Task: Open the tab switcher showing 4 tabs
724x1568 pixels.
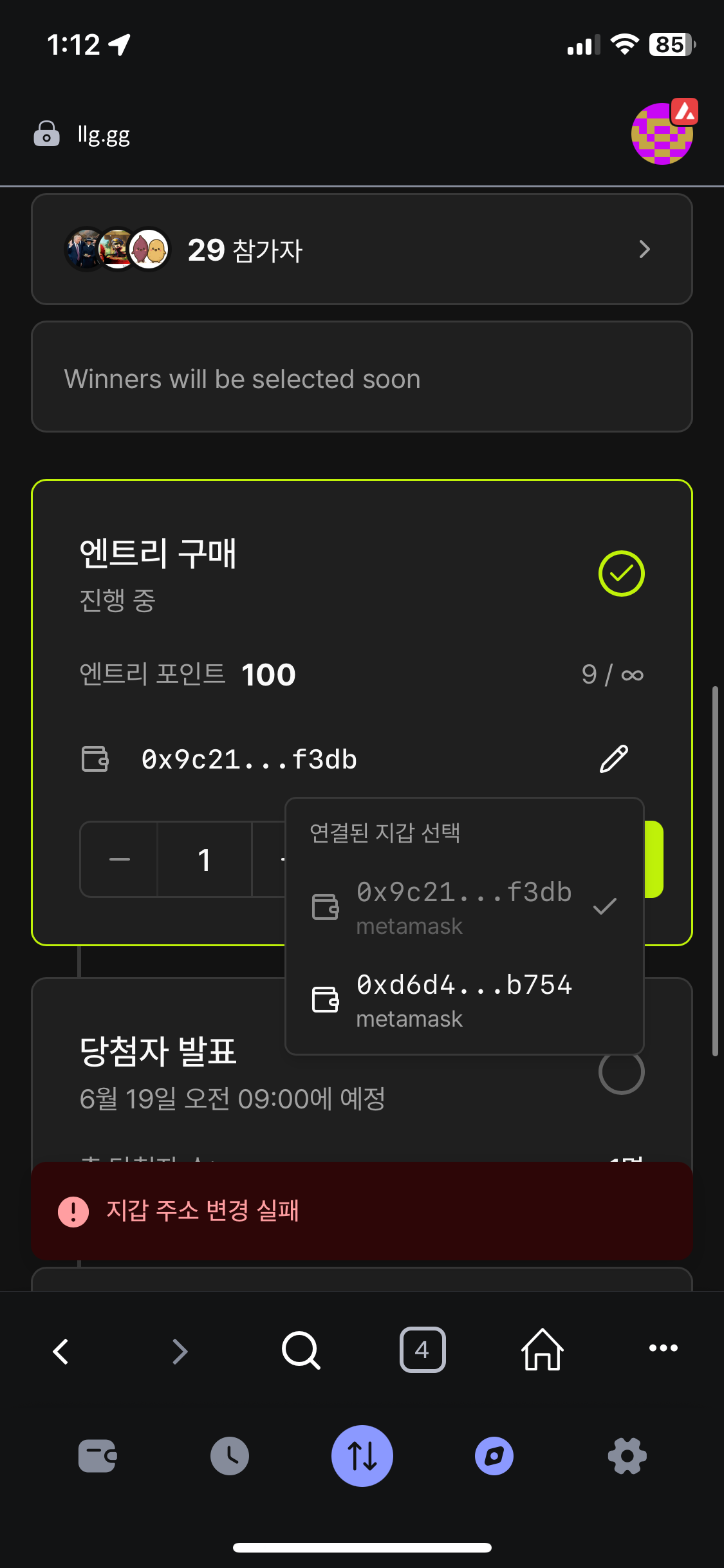Action: 422,1350
